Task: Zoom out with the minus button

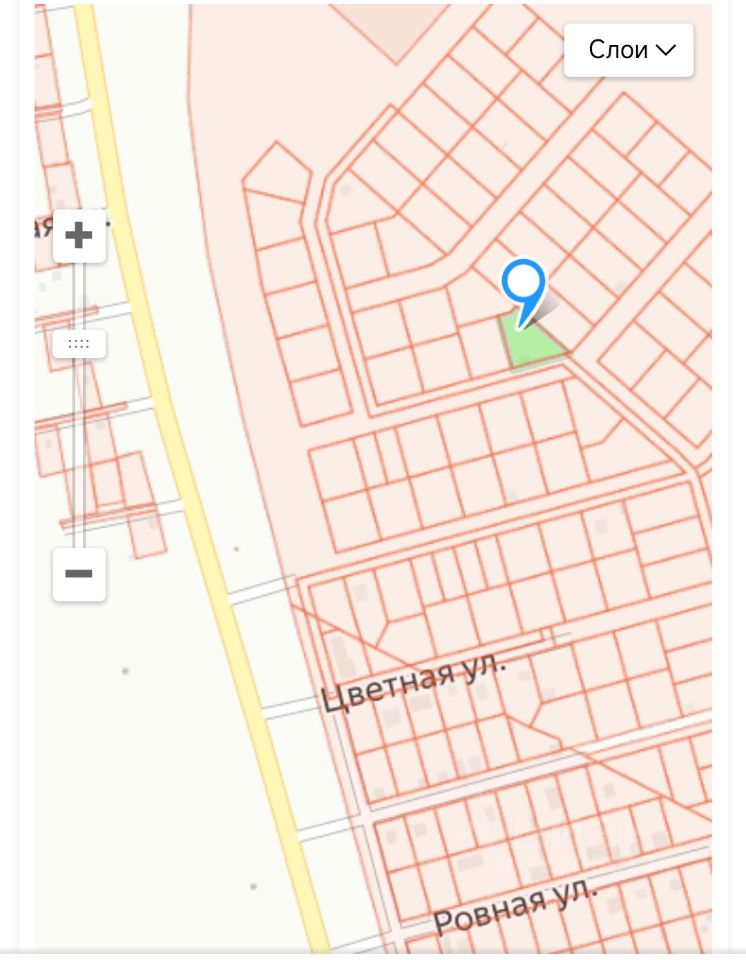Action: point(79,574)
